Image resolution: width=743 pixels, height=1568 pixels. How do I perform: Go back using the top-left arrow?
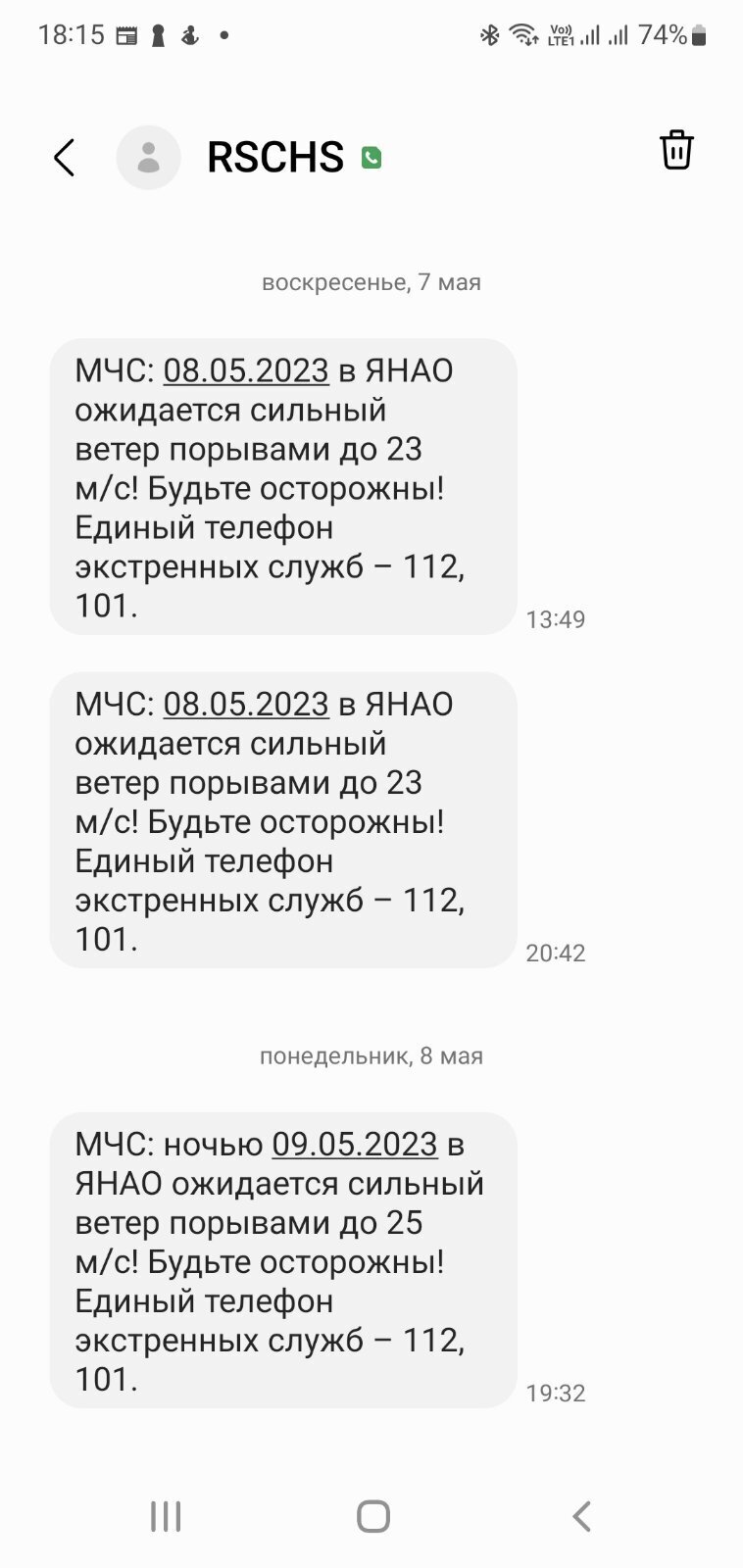click(x=65, y=158)
